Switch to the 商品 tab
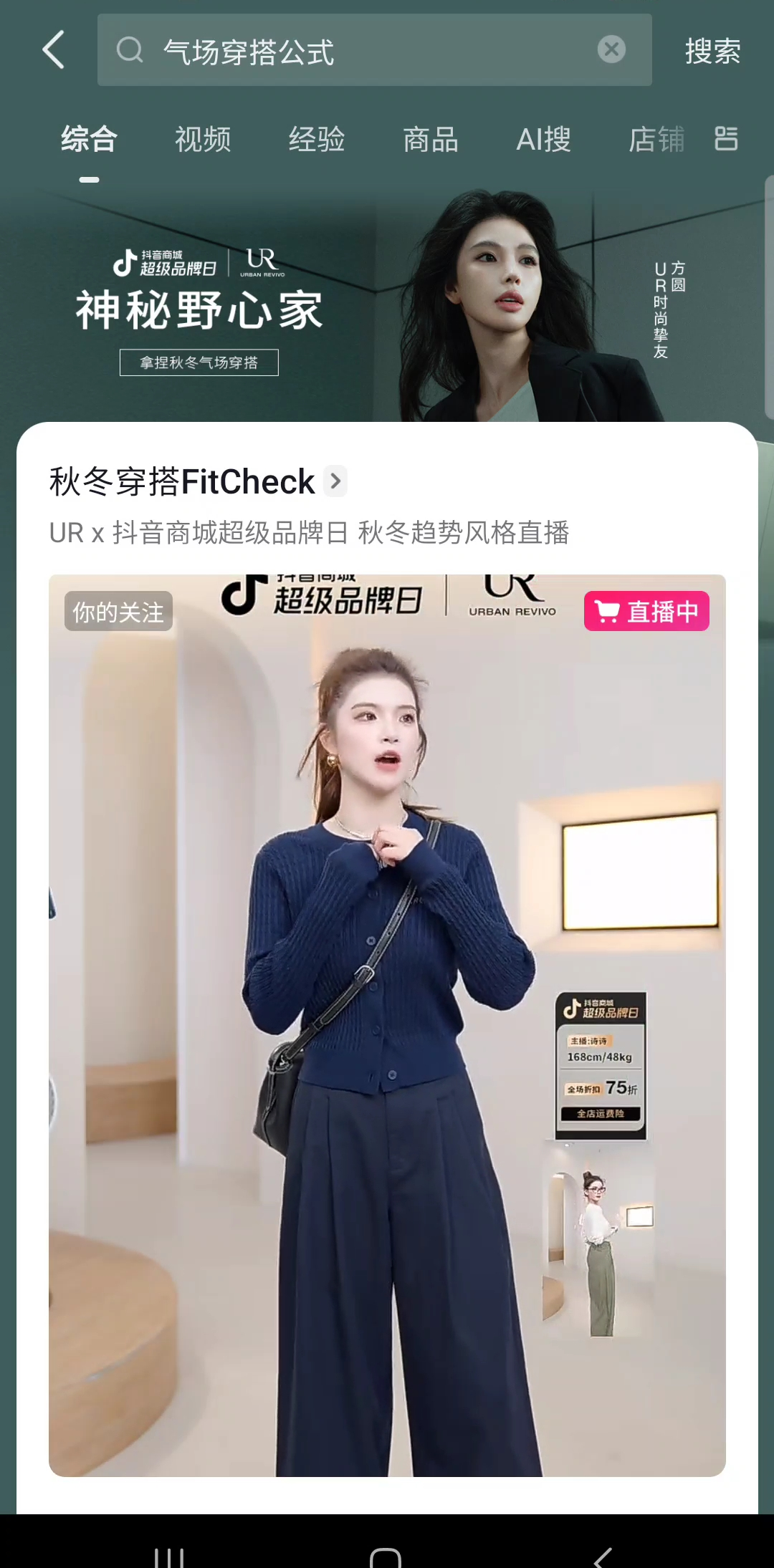Image resolution: width=774 pixels, height=1568 pixels. pos(431,139)
